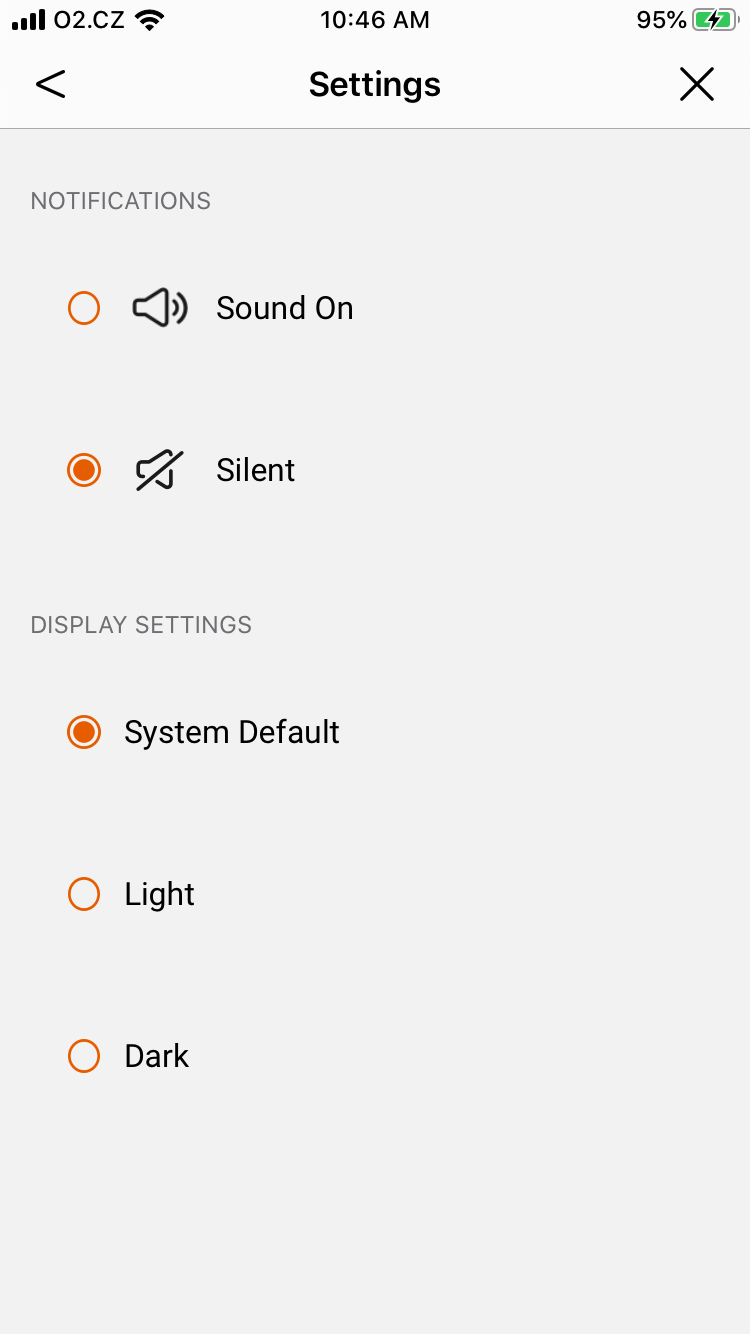Select Sound On for notifications
Image resolution: width=750 pixels, height=1334 pixels.
point(84,308)
